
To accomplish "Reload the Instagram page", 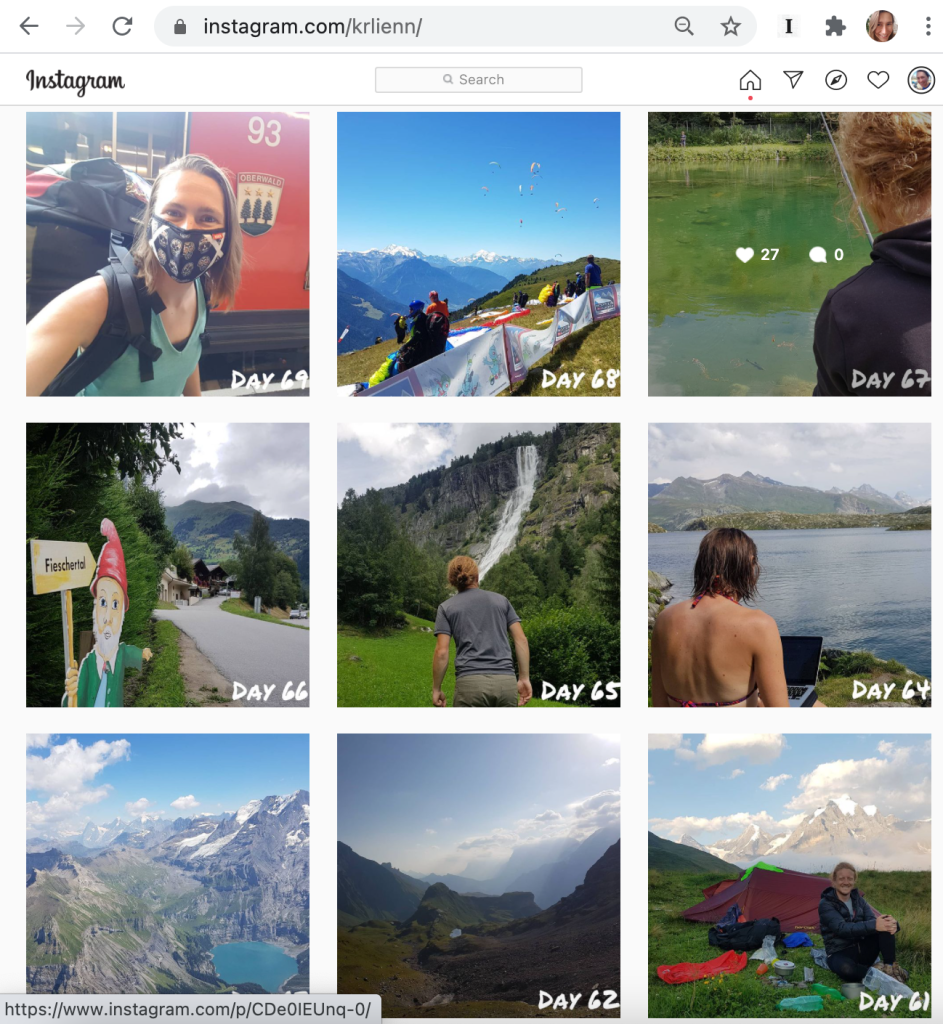I will 122,27.
